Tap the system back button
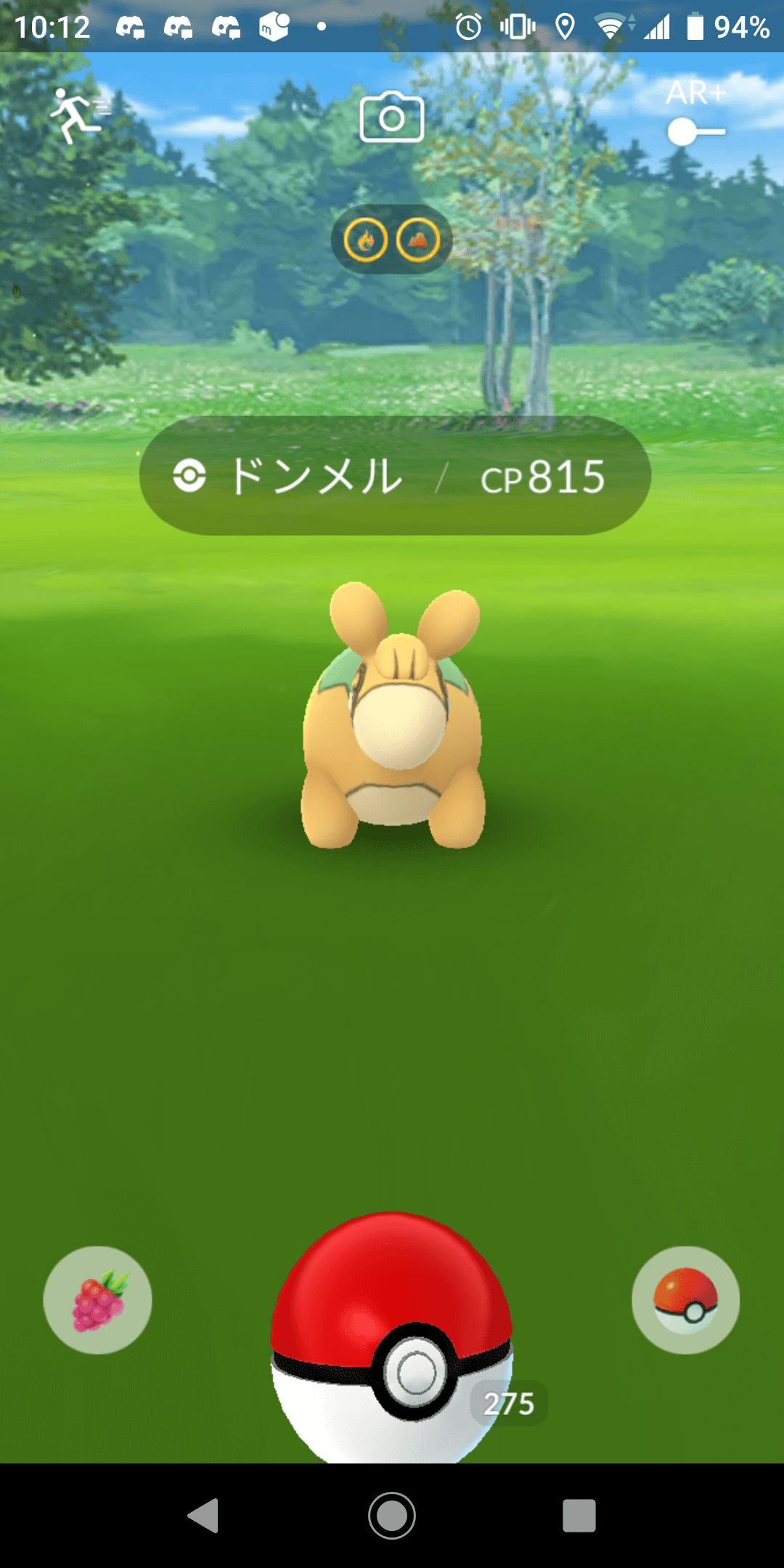 tap(204, 1515)
